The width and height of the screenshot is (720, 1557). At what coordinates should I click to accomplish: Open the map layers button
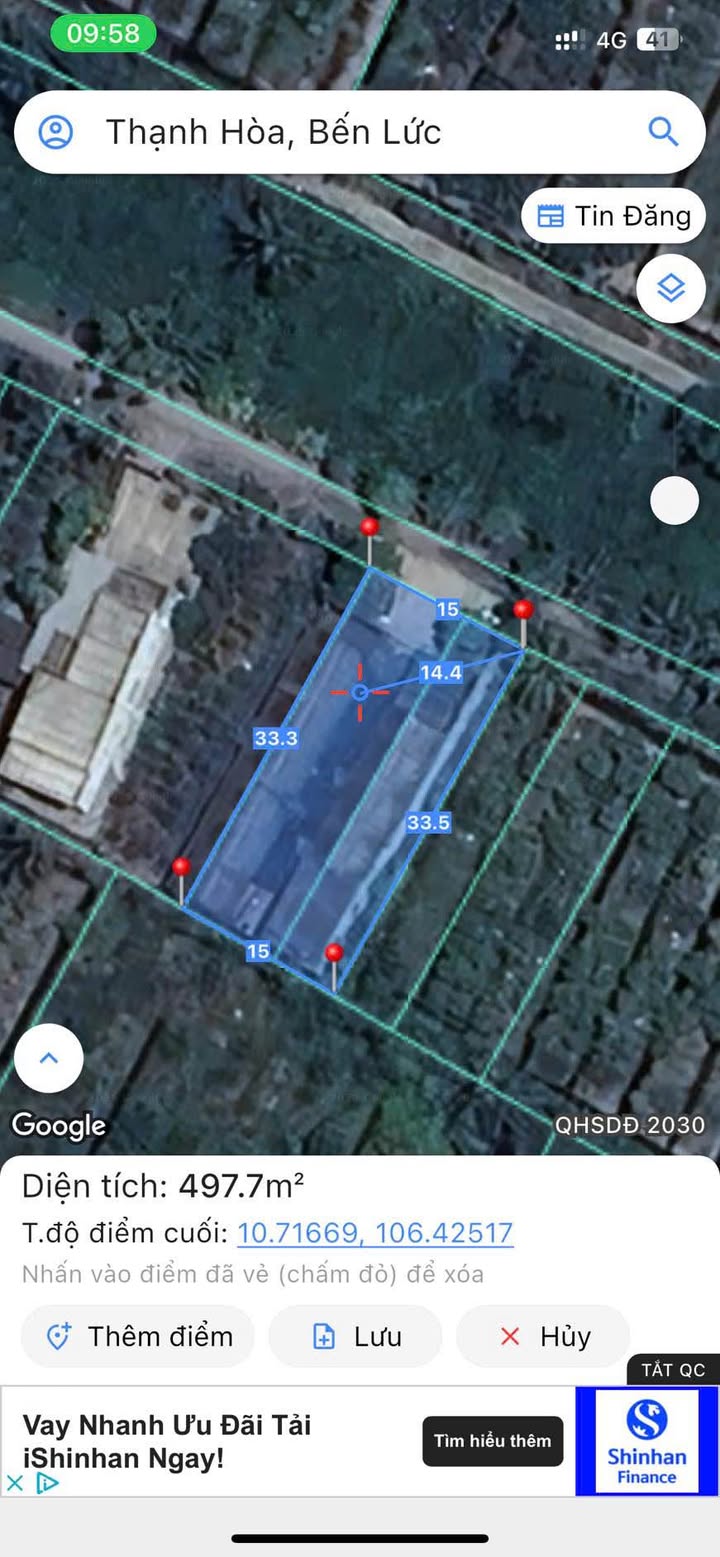(671, 288)
